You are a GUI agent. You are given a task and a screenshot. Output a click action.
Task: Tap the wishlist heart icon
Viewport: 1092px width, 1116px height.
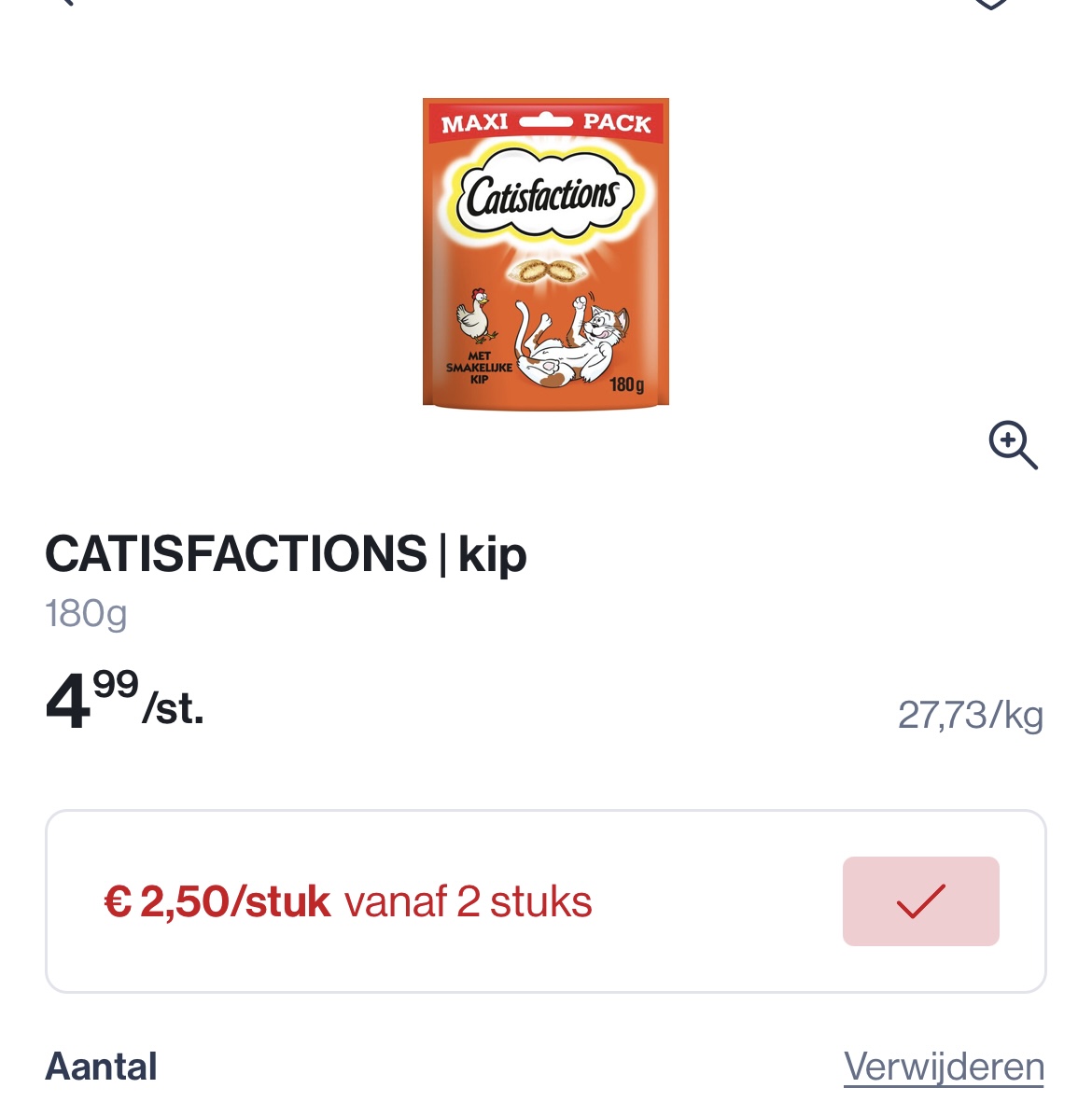click(989, 5)
